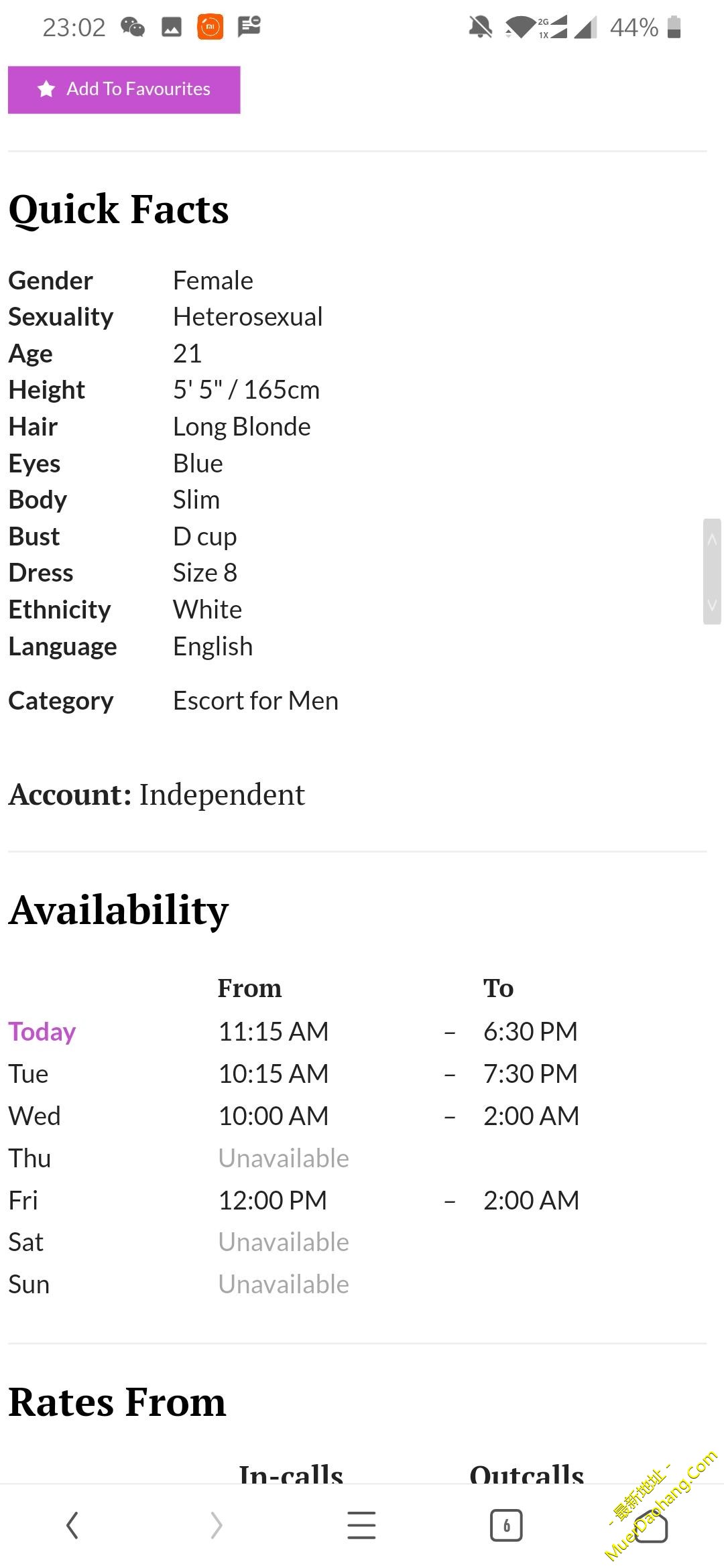Open the browser tabs switcher
The height and width of the screenshot is (1568, 724).
pyautogui.click(x=506, y=1526)
